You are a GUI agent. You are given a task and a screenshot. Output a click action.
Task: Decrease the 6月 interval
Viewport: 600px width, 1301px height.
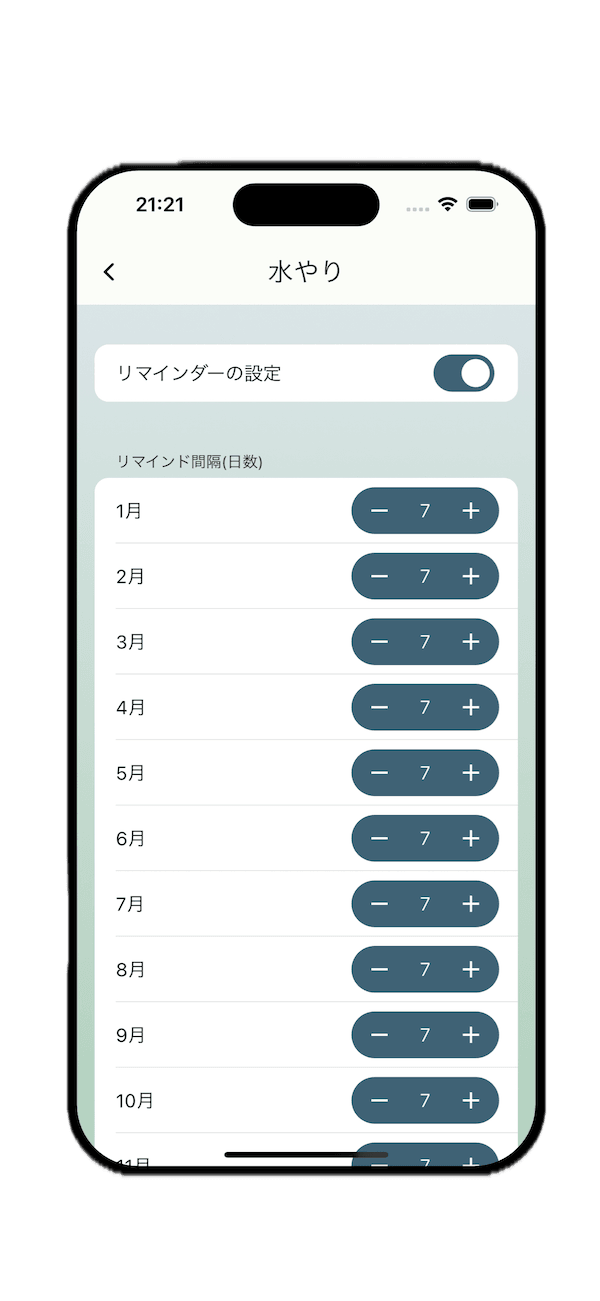click(380, 838)
